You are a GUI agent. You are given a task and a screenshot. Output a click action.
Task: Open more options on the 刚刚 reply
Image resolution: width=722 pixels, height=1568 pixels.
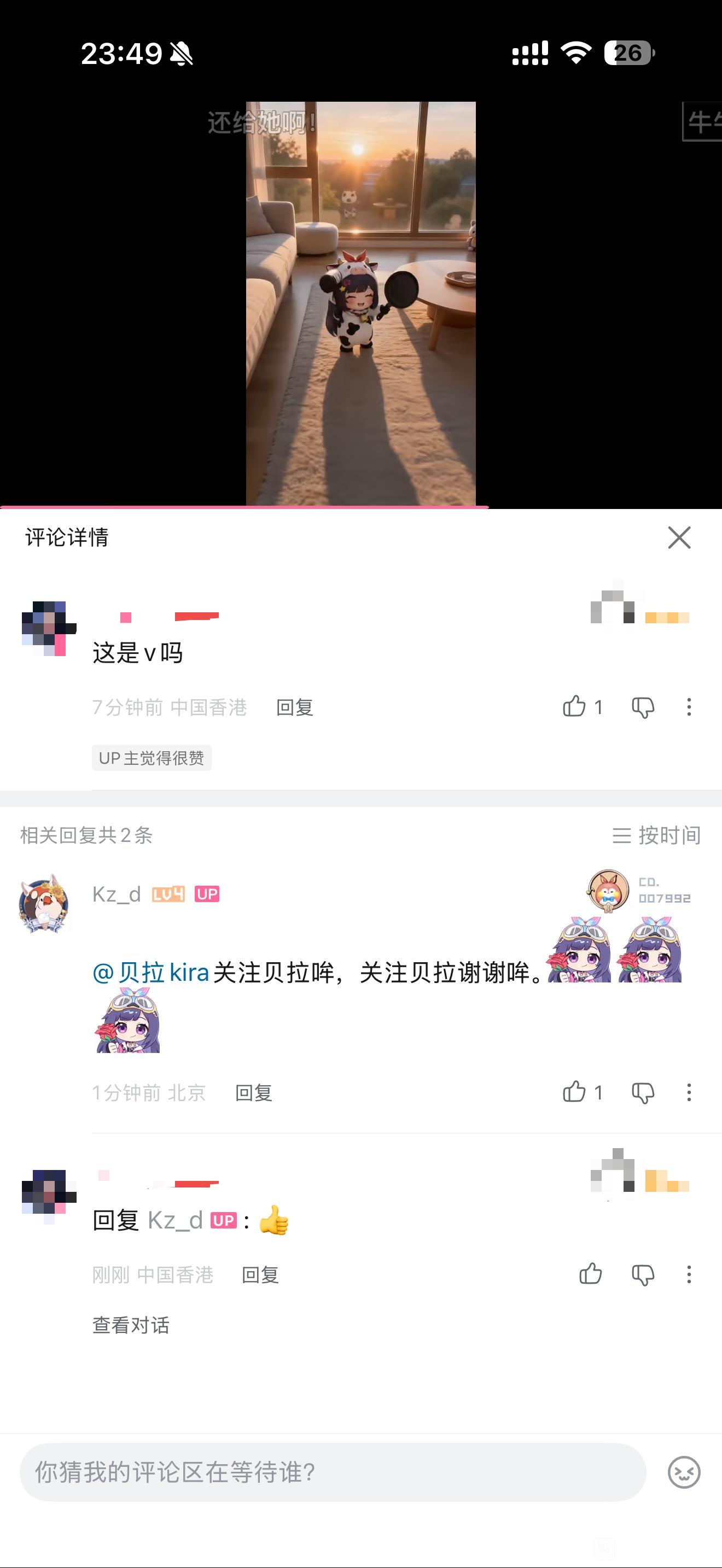[x=689, y=1274]
